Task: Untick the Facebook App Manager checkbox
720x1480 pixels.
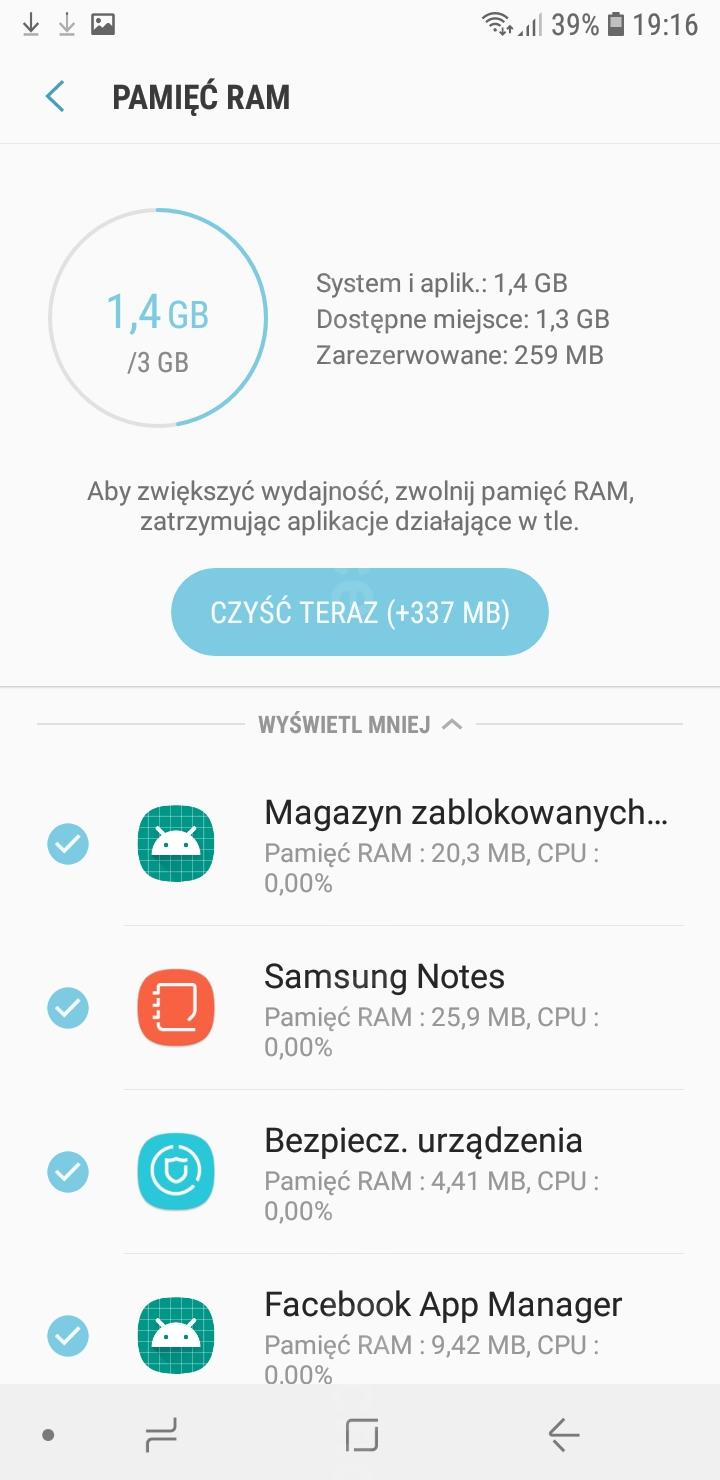Action: pyautogui.click(x=68, y=1336)
